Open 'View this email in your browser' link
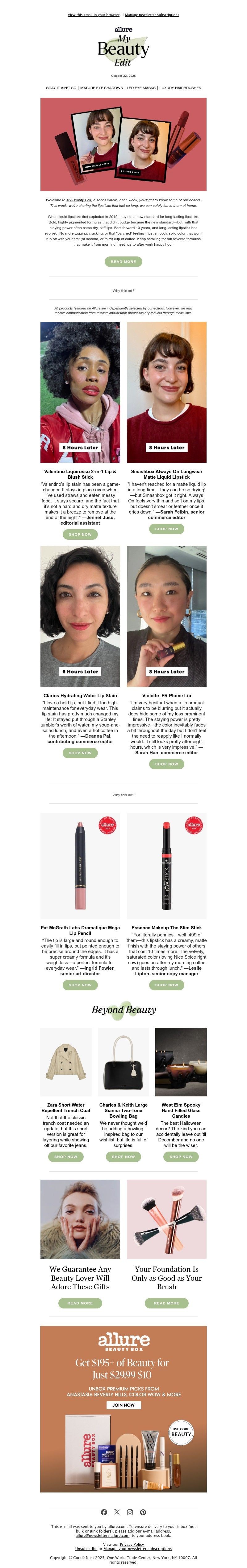Screen dimensions: 247x1568 pos(93,14)
